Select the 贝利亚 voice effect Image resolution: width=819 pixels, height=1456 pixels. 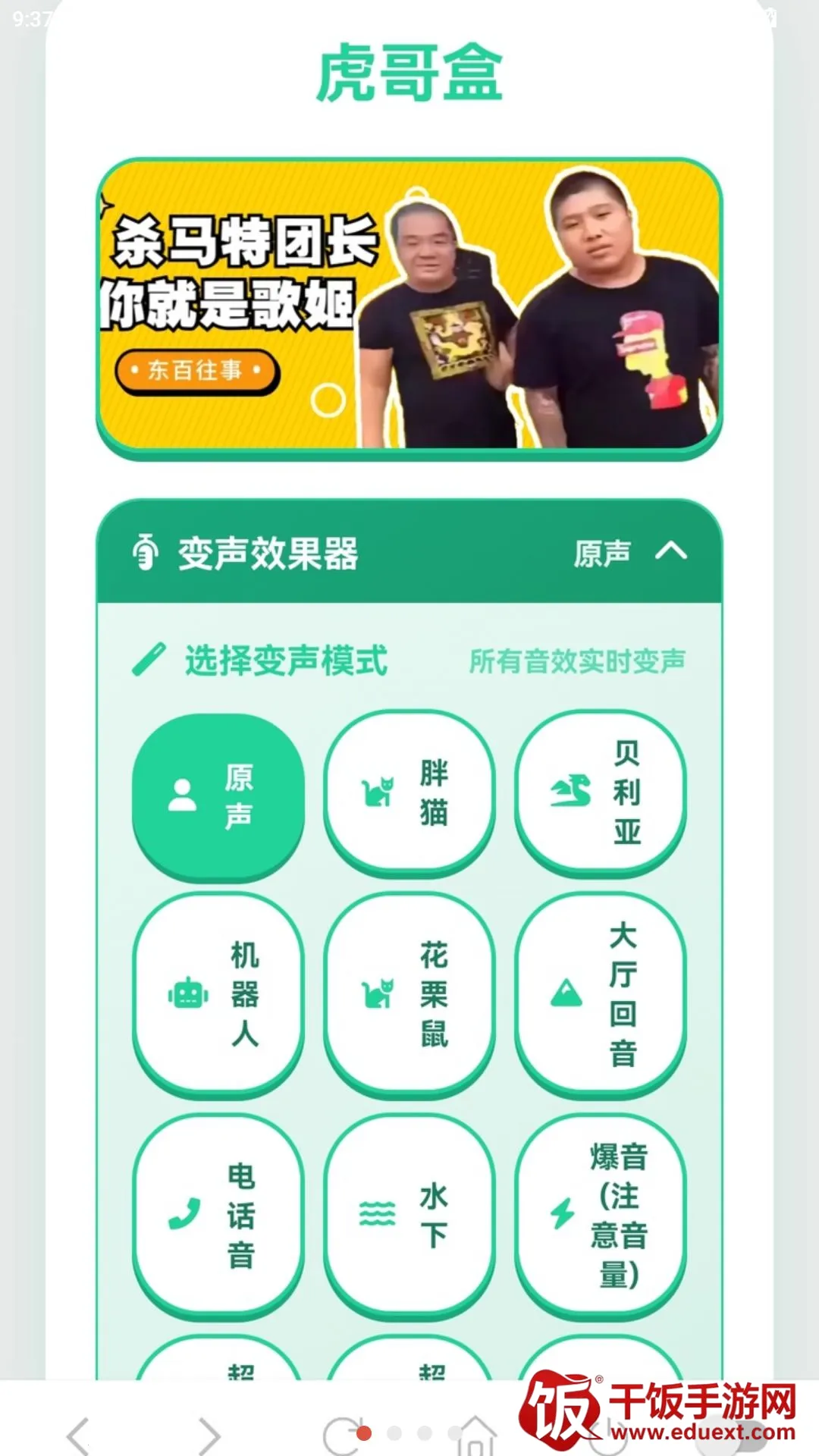(x=601, y=794)
